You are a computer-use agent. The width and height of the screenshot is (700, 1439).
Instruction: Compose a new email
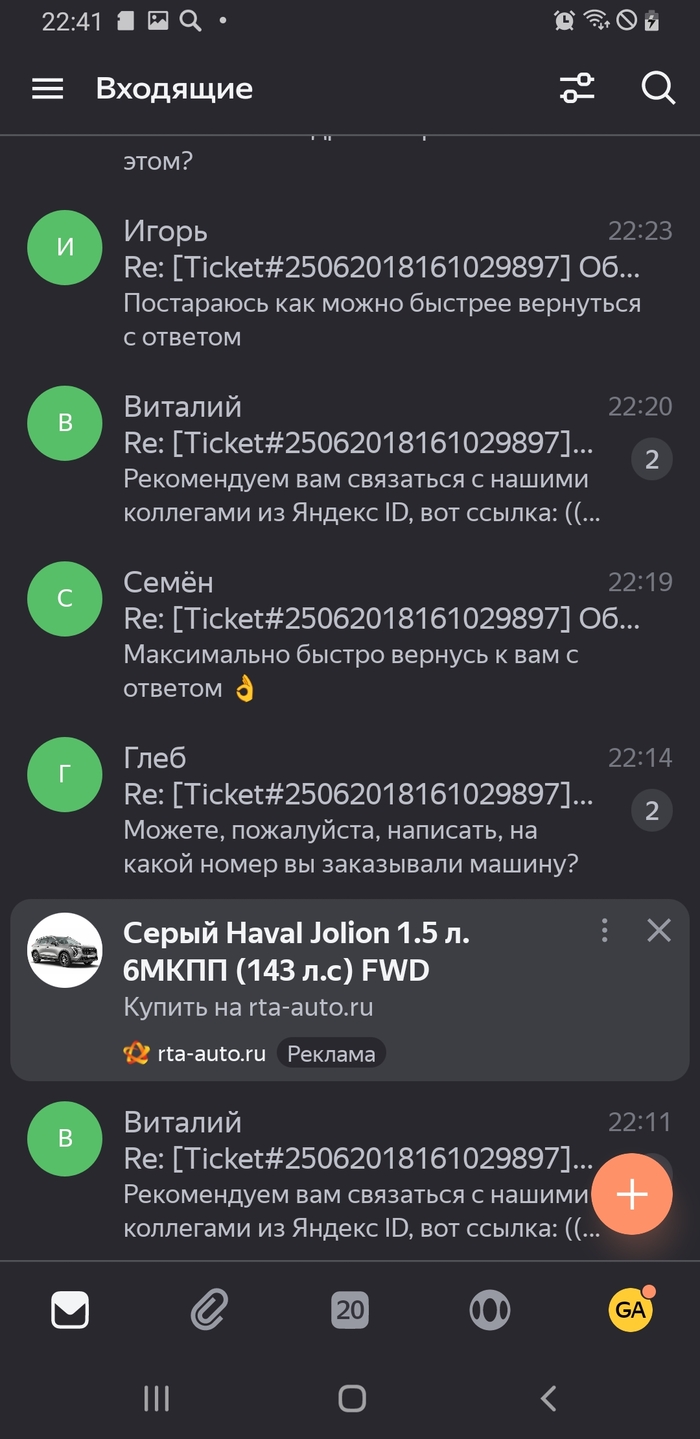tap(631, 1194)
